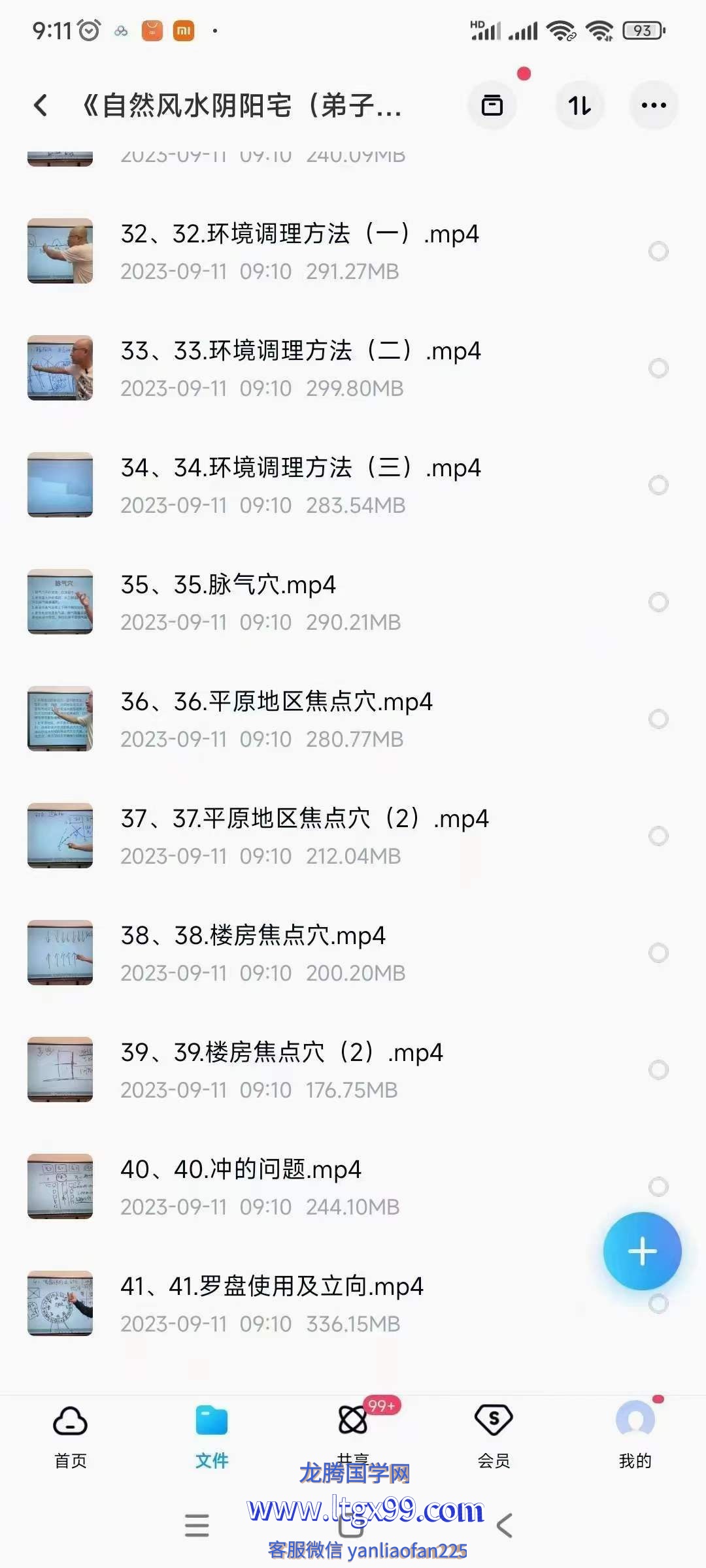Open the transfer list icon
This screenshot has width=706, height=1568.
pyautogui.click(x=492, y=105)
